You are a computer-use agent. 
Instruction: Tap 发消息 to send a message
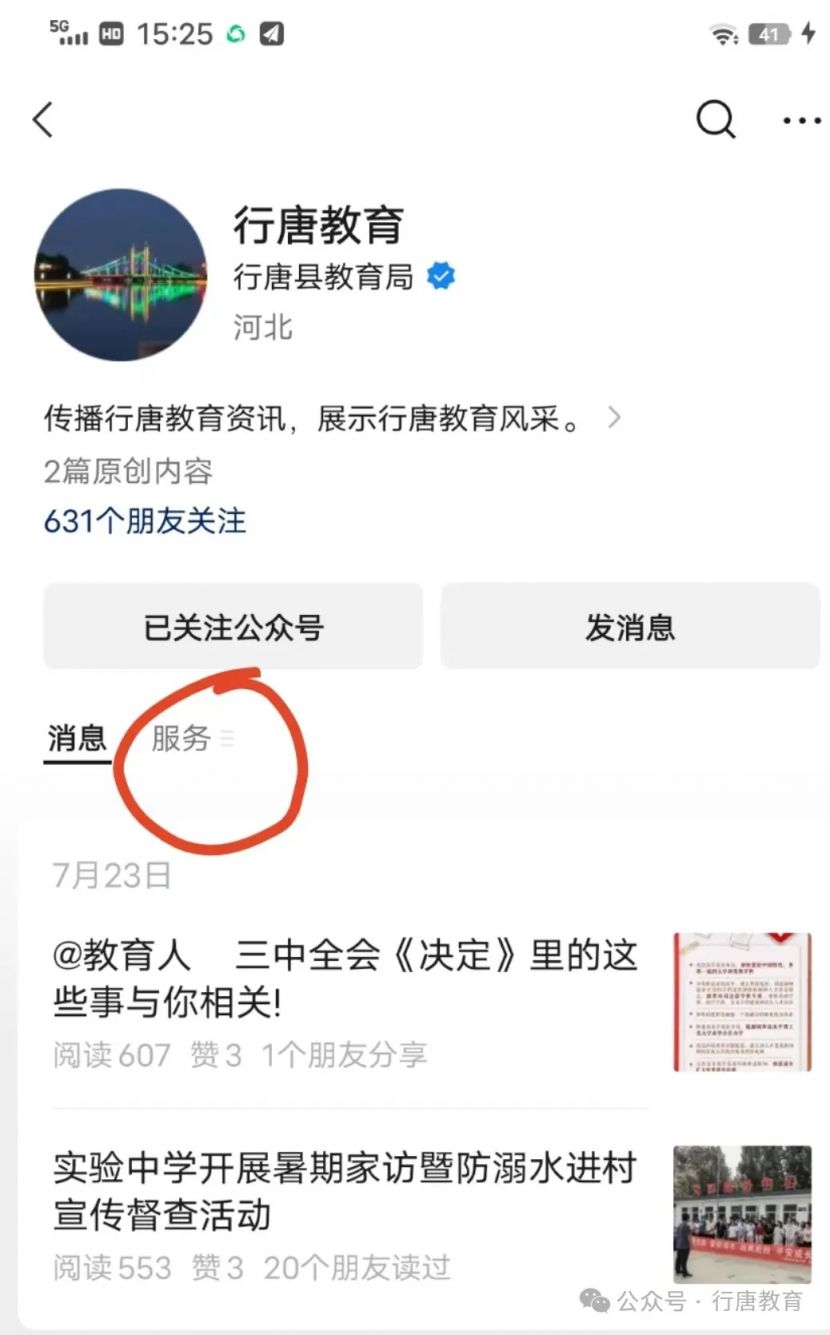[x=630, y=627]
